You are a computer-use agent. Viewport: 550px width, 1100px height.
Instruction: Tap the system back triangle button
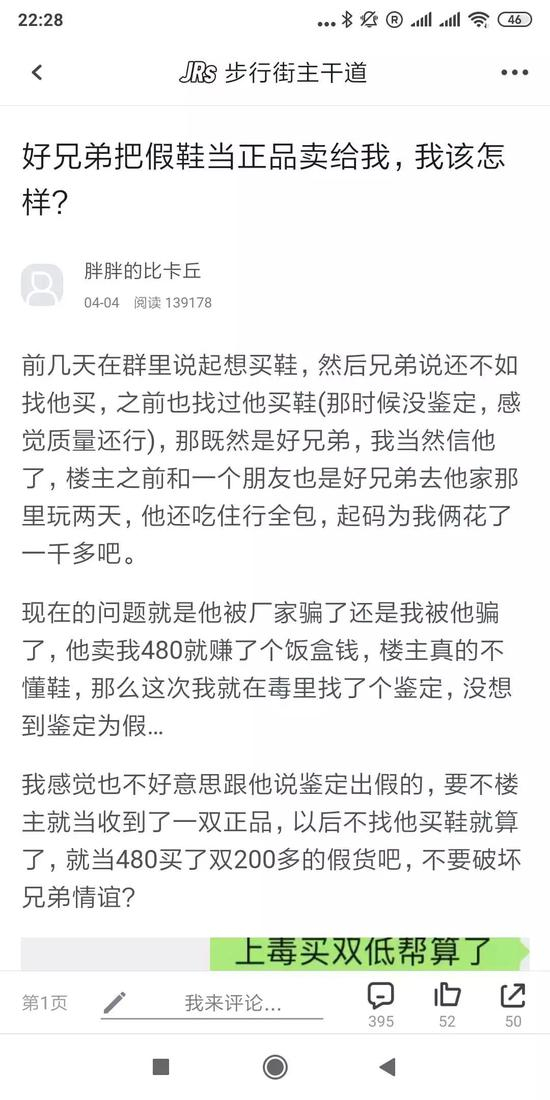[388, 1067]
